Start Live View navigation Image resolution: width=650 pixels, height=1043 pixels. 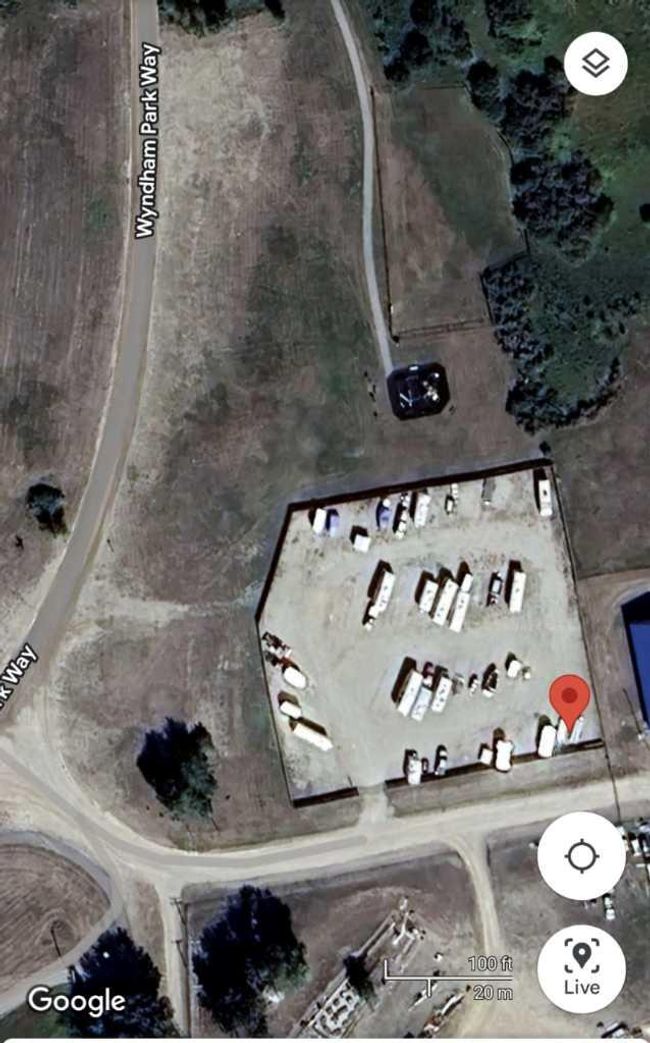pyautogui.click(x=581, y=966)
